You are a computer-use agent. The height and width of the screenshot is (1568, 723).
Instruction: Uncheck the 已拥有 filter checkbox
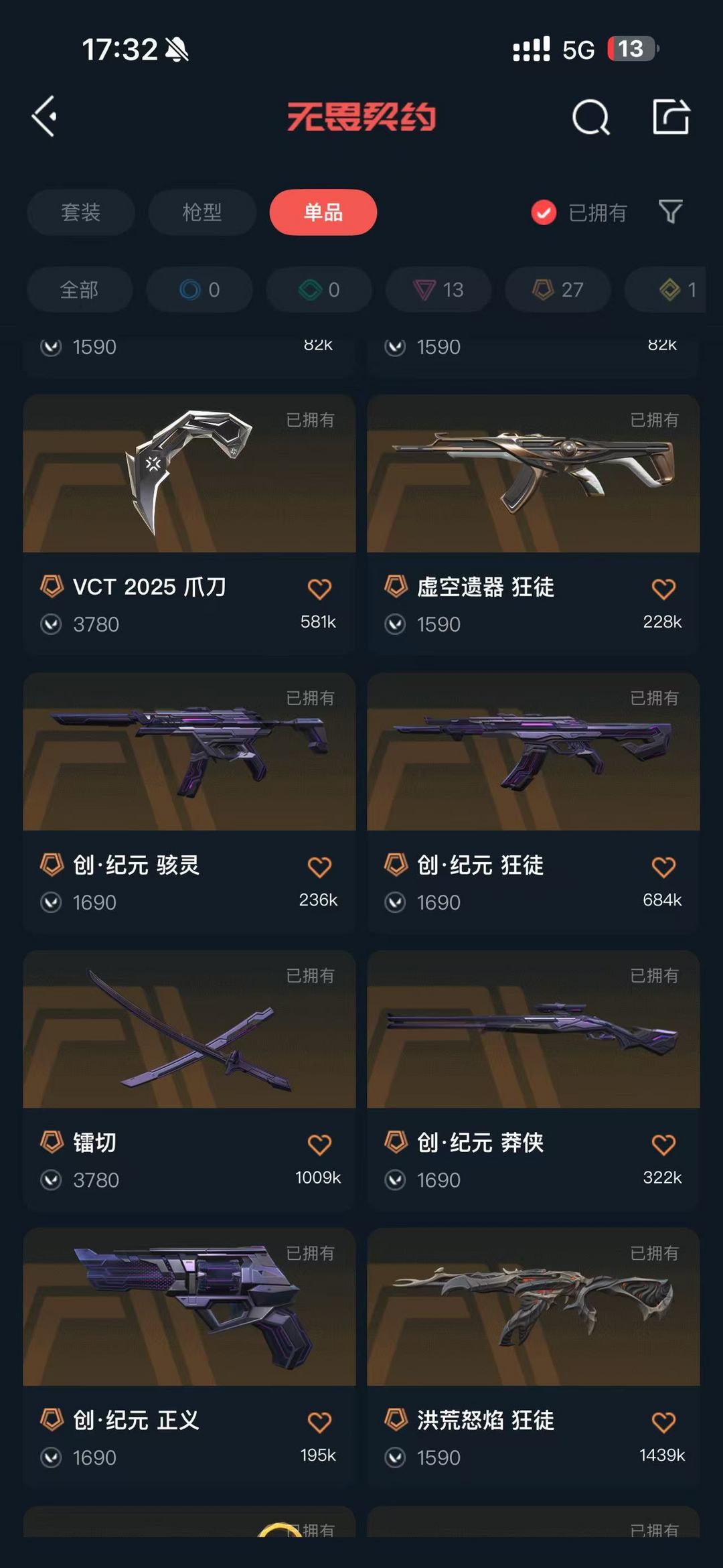pyautogui.click(x=544, y=213)
